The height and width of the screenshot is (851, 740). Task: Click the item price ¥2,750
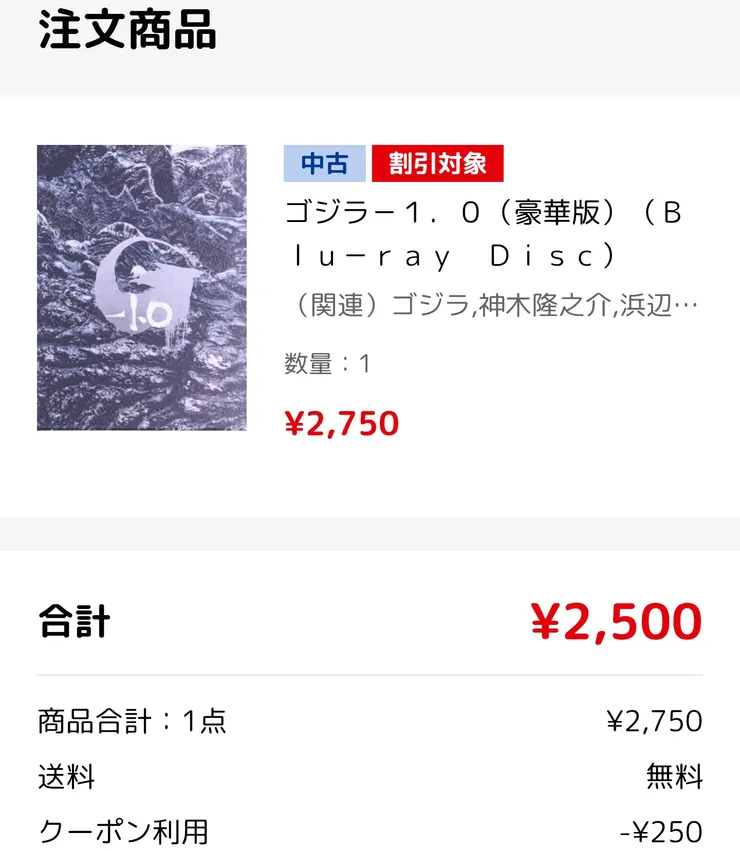338,423
